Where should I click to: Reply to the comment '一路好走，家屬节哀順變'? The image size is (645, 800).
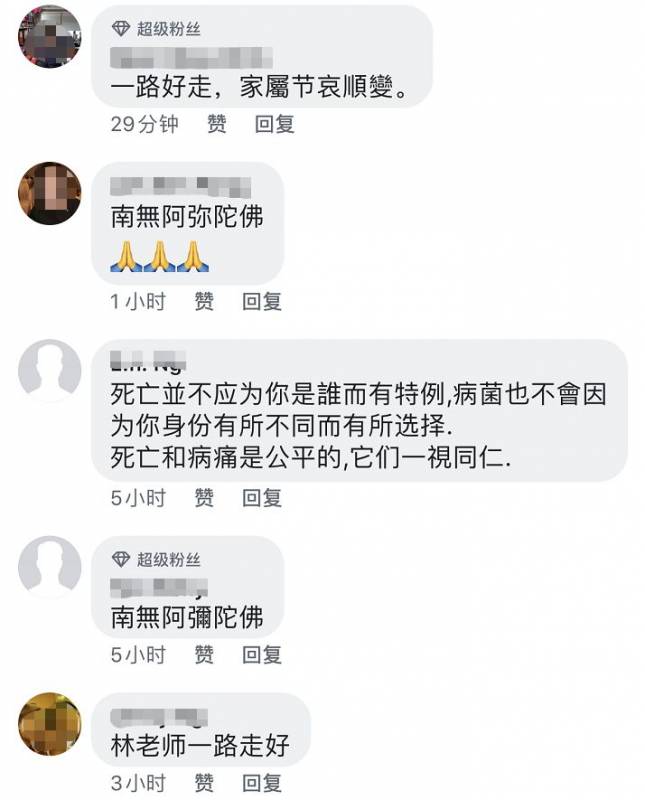[274, 124]
